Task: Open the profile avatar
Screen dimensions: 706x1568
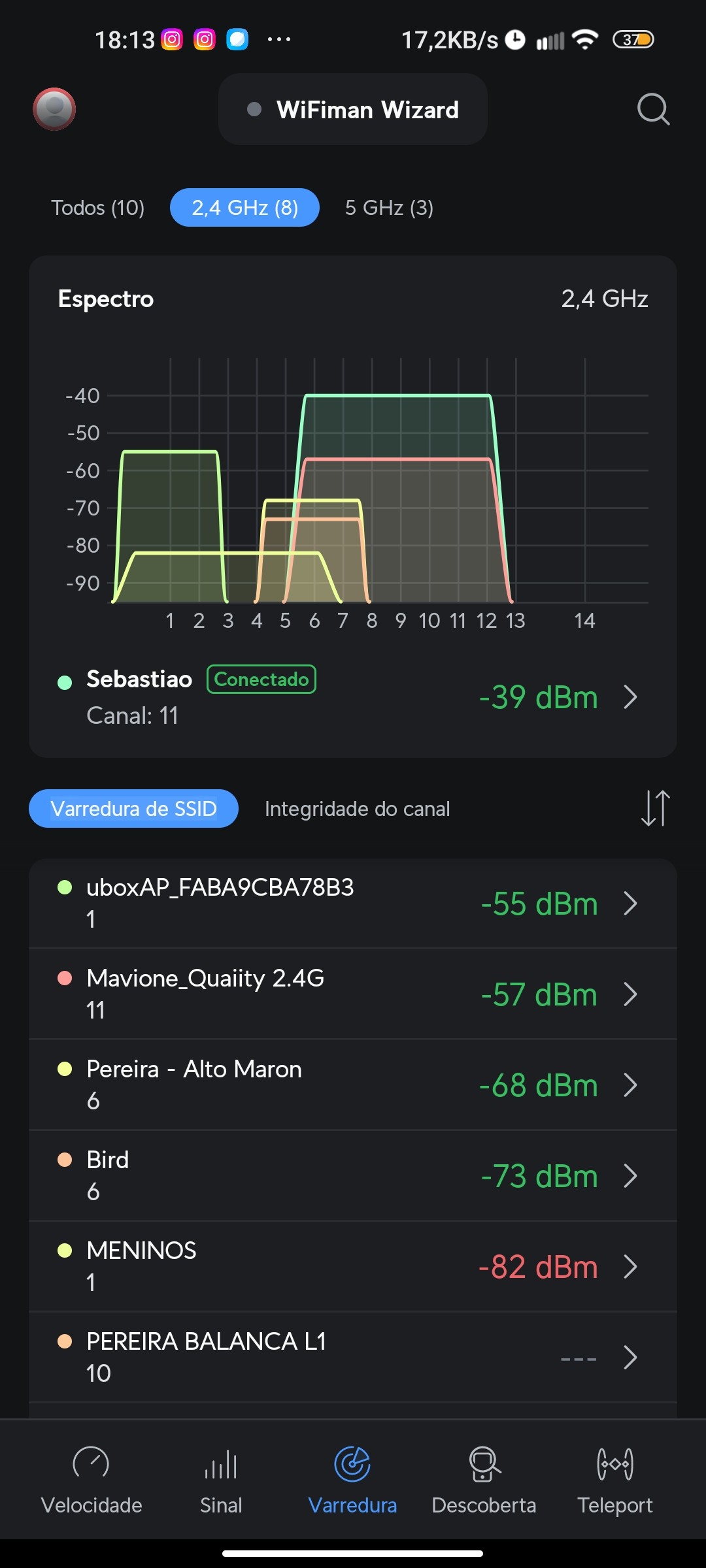Action: tap(54, 109)
